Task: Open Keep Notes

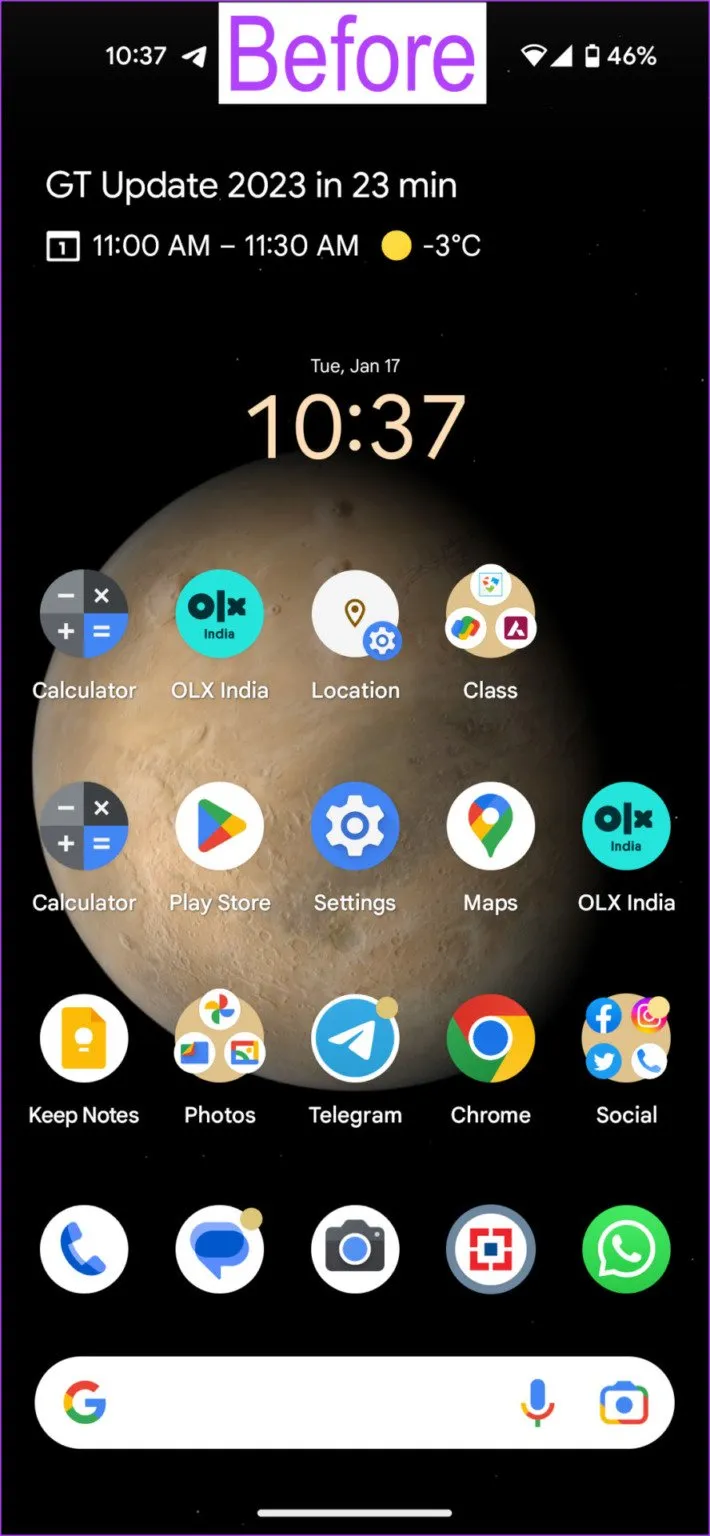Action: 84,1038
